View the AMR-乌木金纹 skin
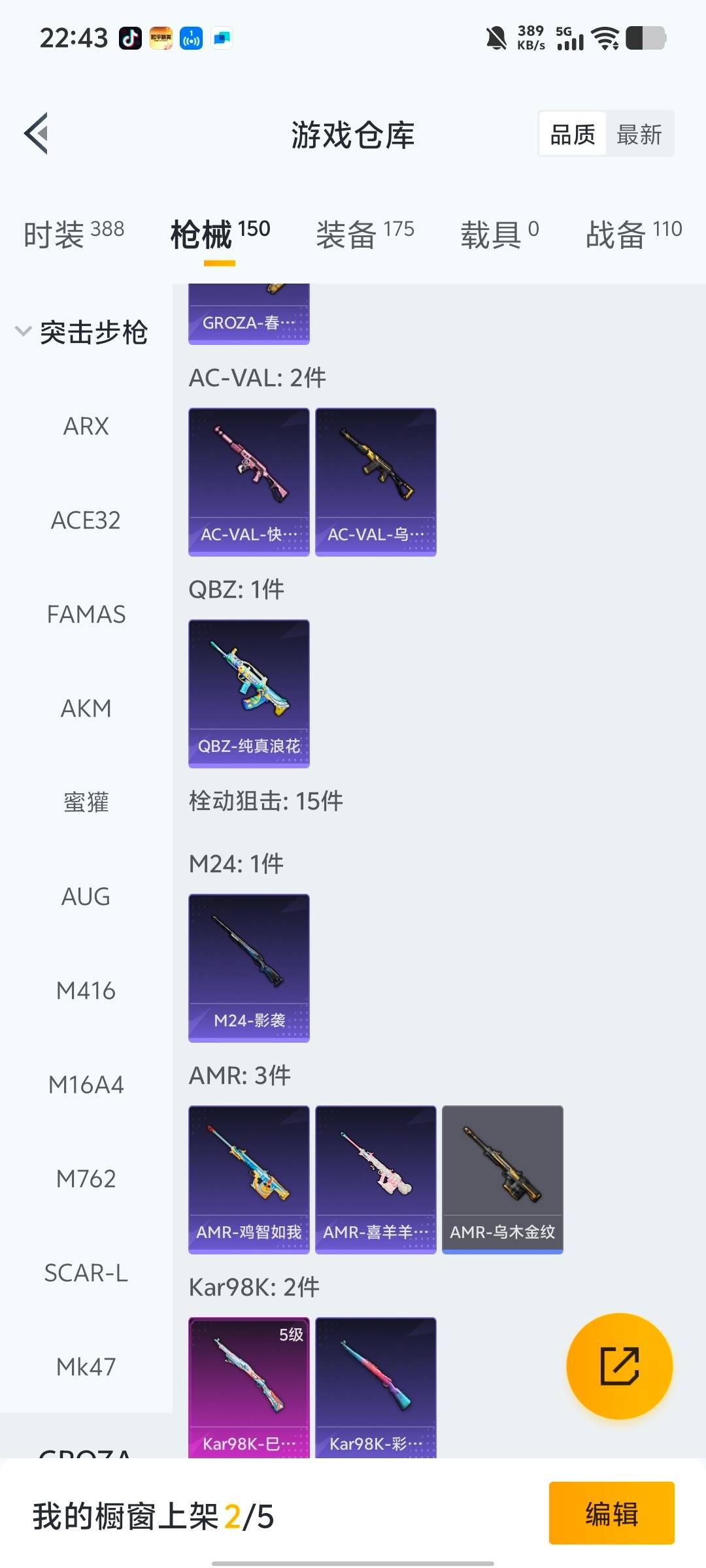This screenshot has width=706, height=1568. (502, 1179)
